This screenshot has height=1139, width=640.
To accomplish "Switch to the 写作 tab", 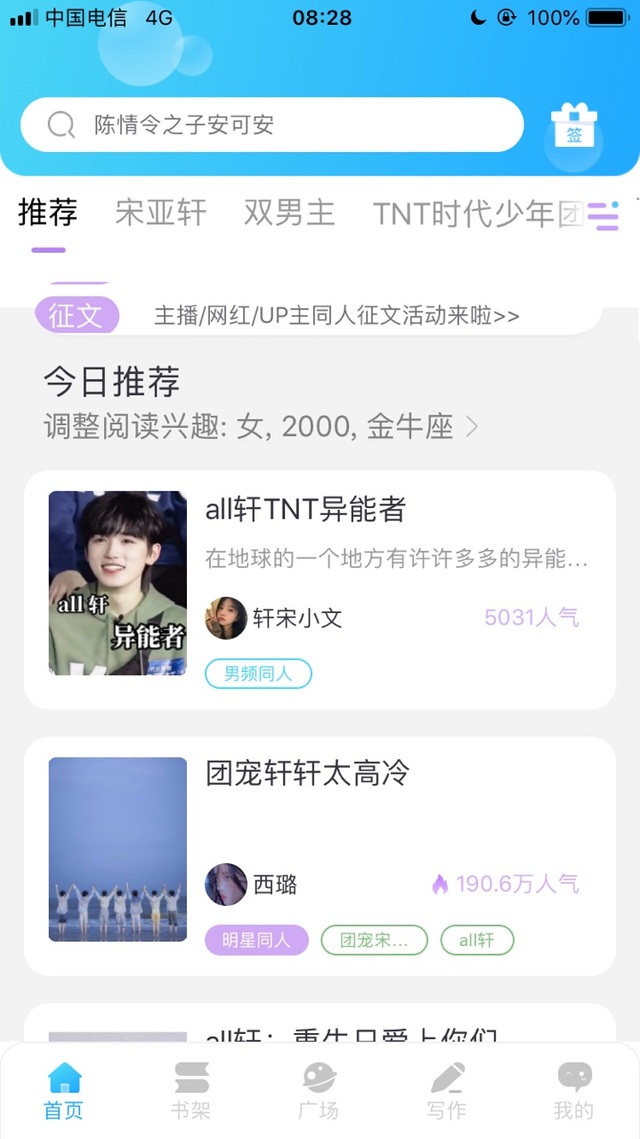I will (x=446, y=1090).
